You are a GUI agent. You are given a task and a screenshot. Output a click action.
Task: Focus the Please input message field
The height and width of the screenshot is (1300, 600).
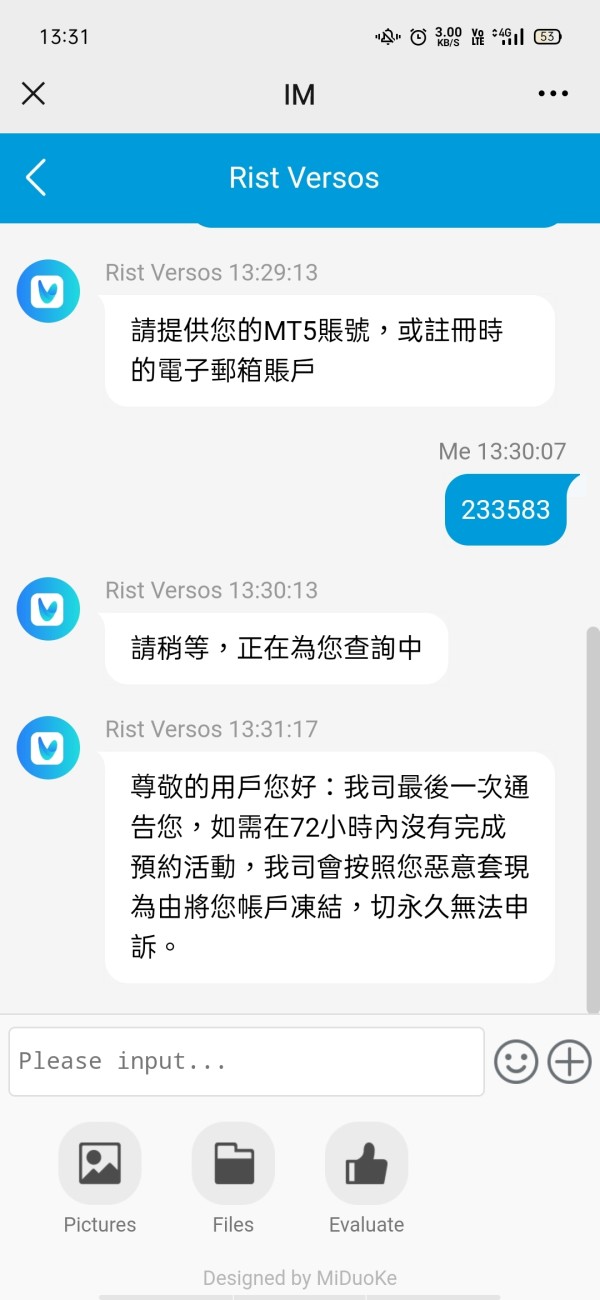point(246,1061)
